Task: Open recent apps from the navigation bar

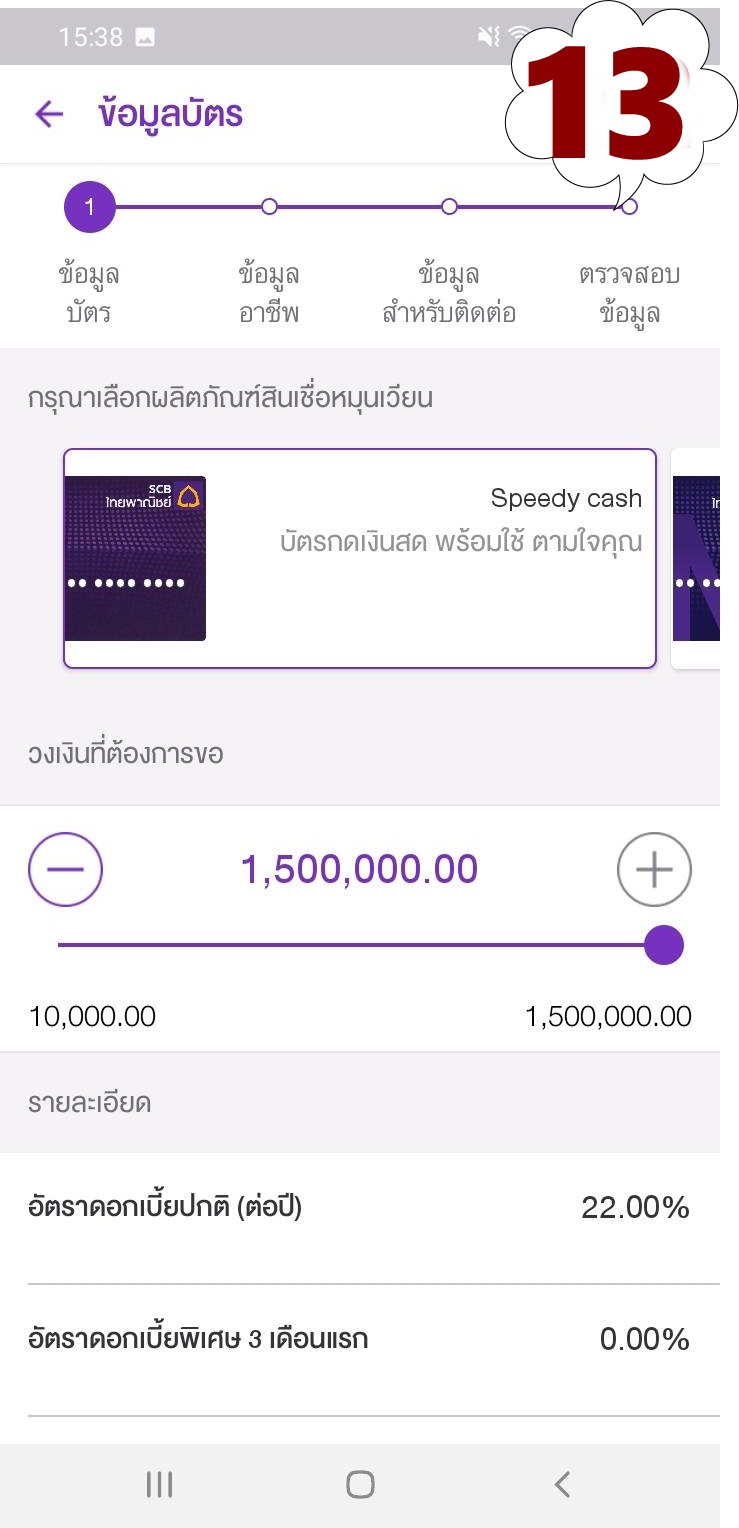Action: (159, 1485)
